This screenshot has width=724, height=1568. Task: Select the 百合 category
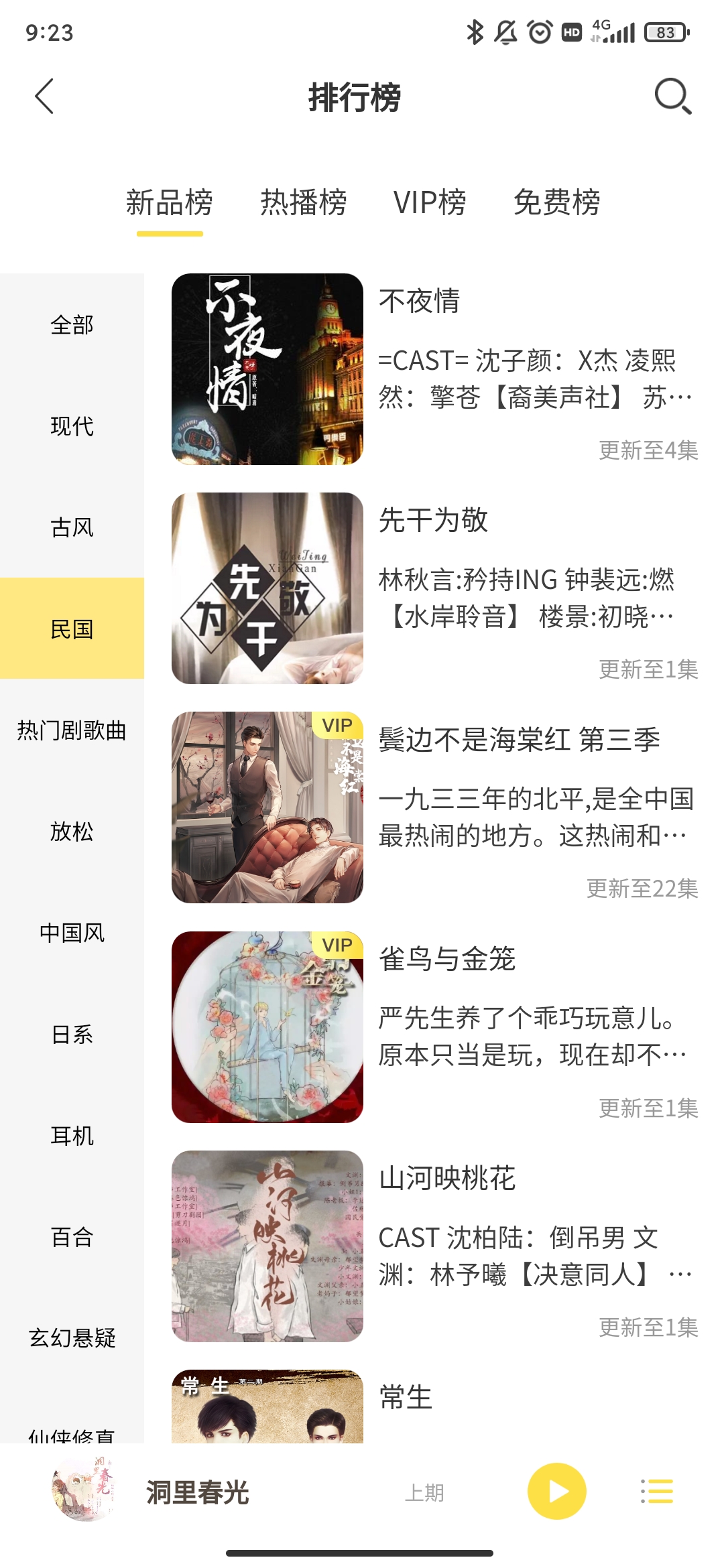72,1237
